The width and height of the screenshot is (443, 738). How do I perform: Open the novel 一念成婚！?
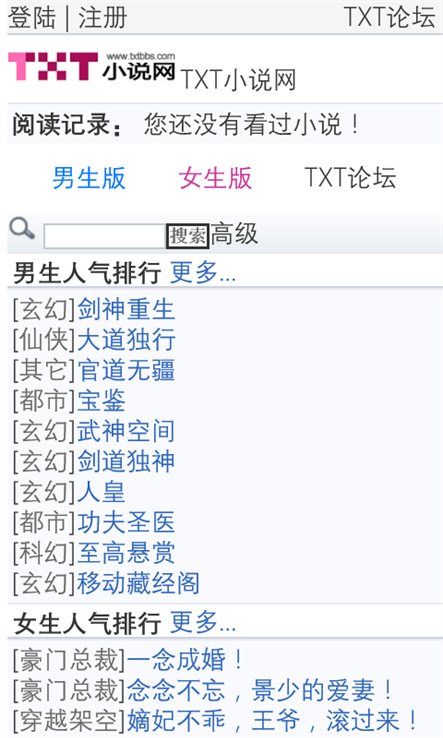185,660
